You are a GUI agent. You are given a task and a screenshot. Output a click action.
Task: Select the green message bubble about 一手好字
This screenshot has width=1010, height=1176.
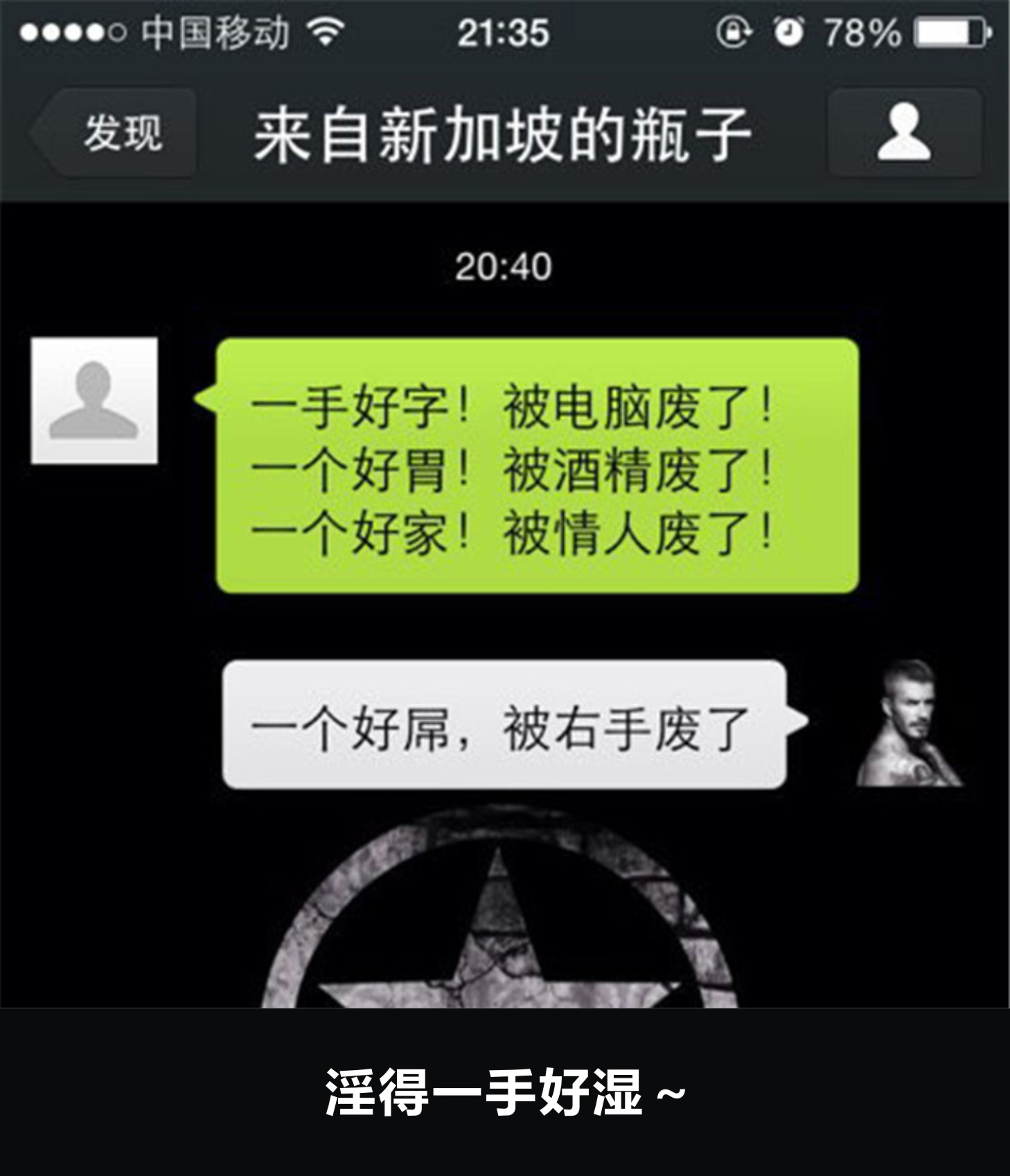click(533, 467)
